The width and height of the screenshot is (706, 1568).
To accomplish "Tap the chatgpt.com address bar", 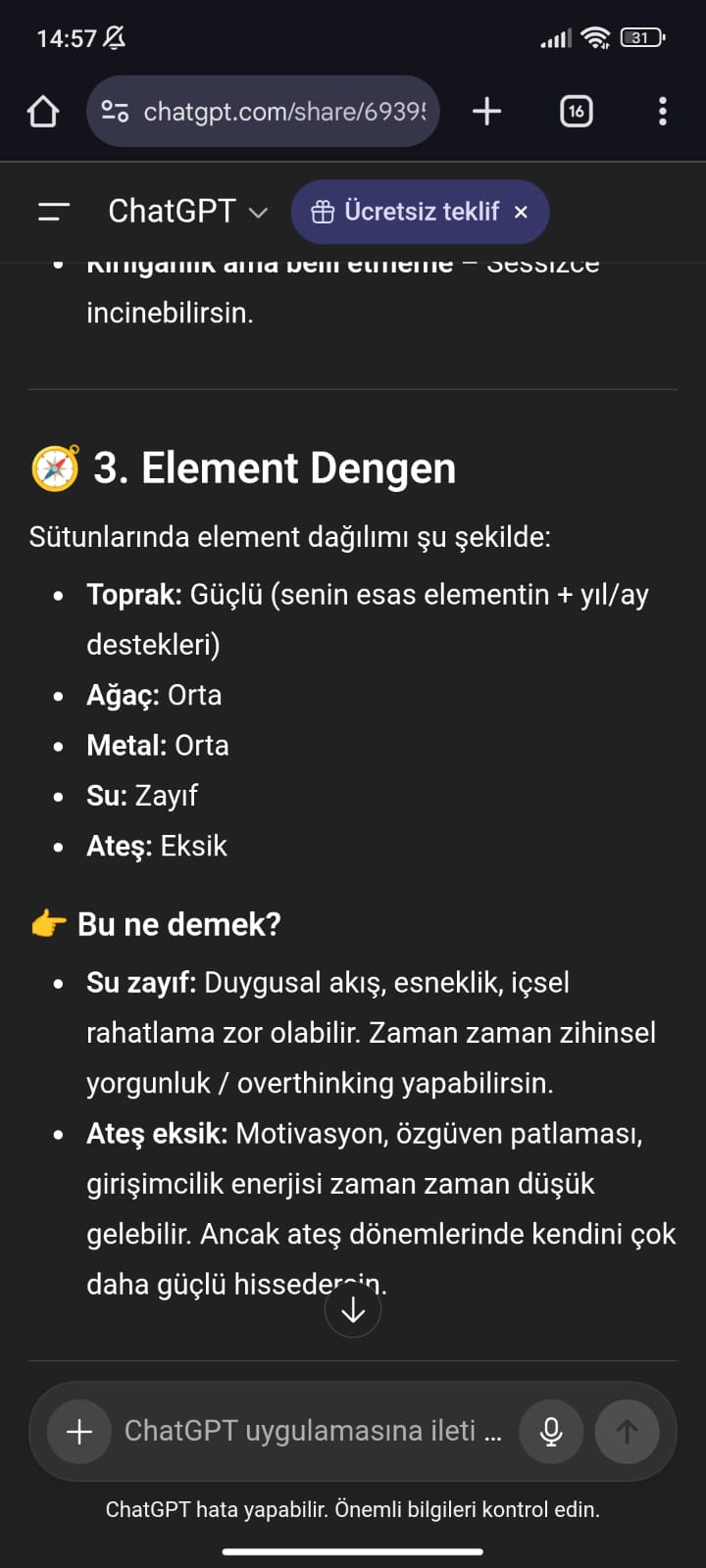I will 284,112.
